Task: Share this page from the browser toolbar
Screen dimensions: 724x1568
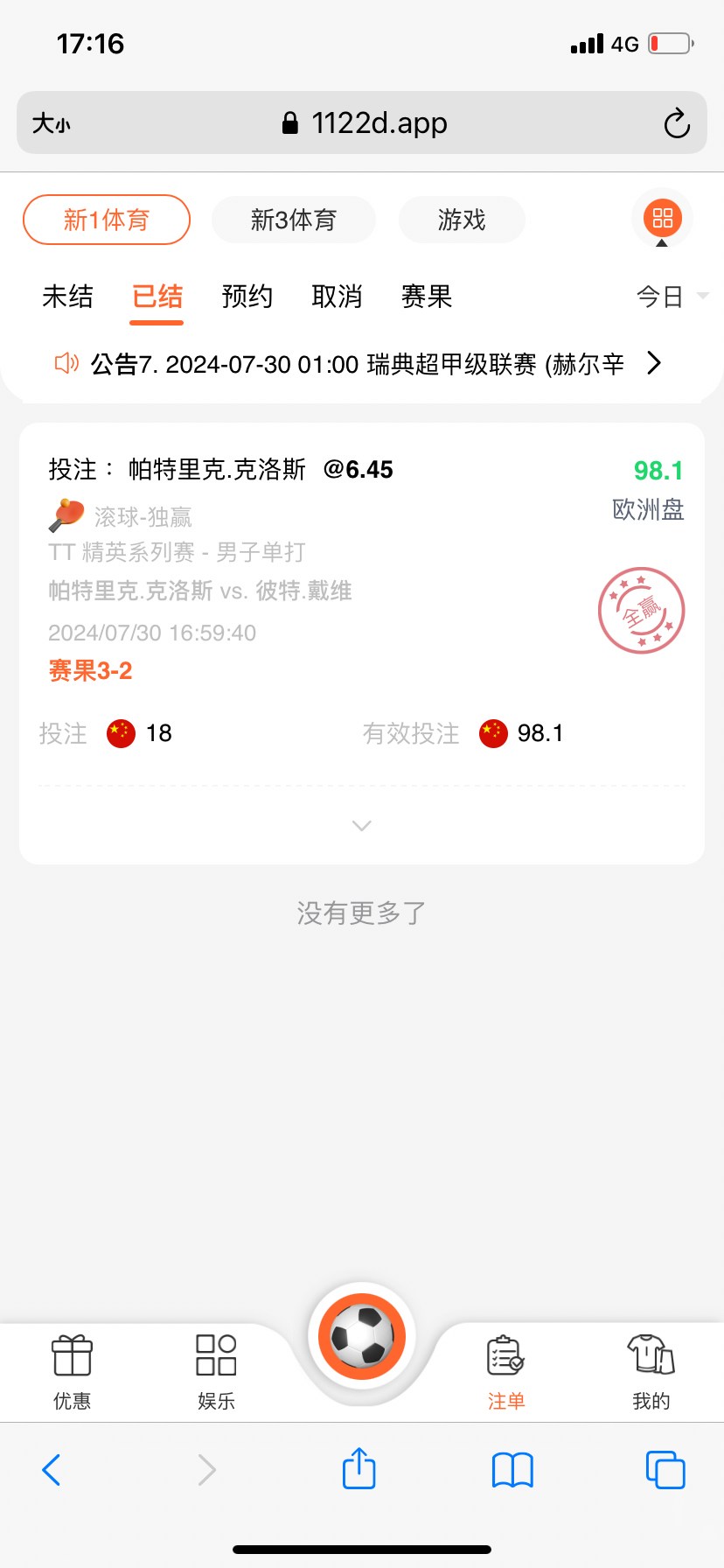Action: (359, 1469)
